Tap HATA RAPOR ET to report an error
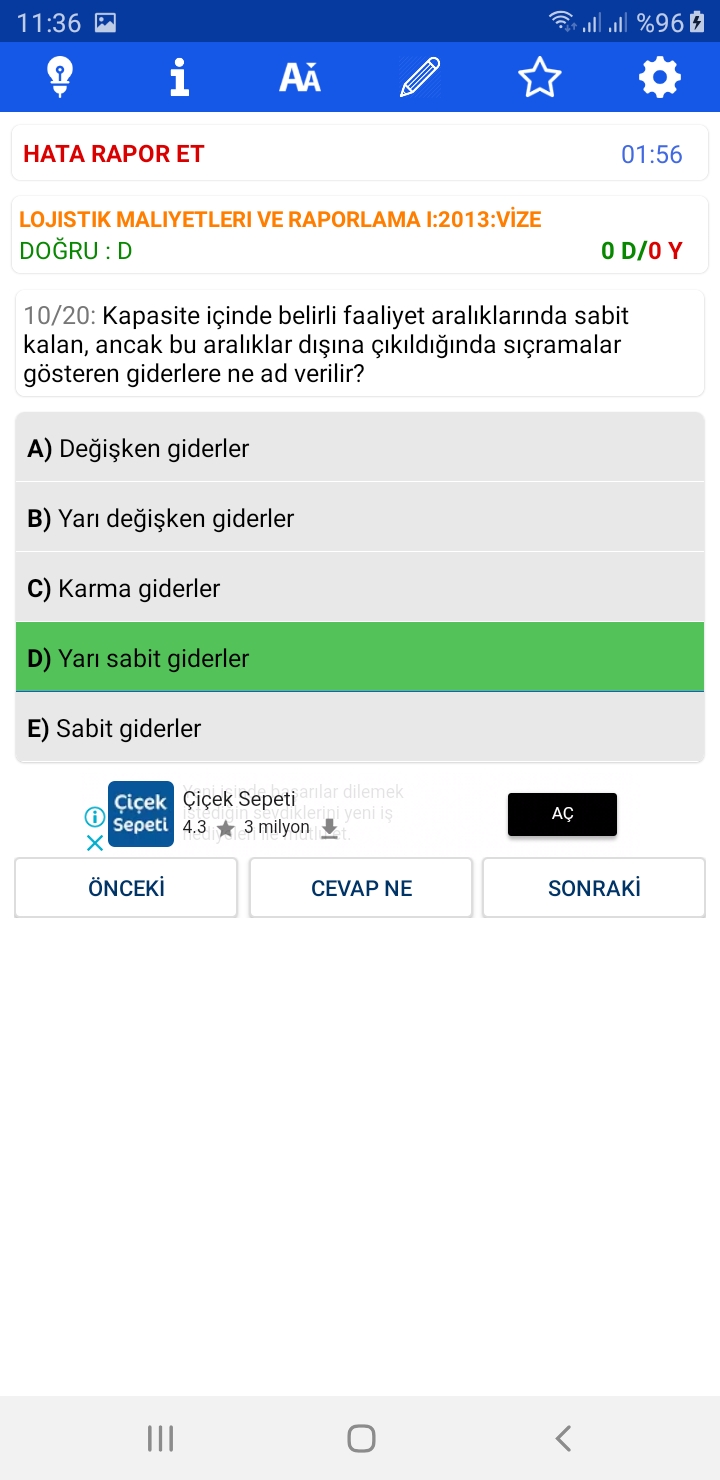Image resolution: width=720 pixels, height=1480 pixels. pyautogui.click(x=114, y=154)
